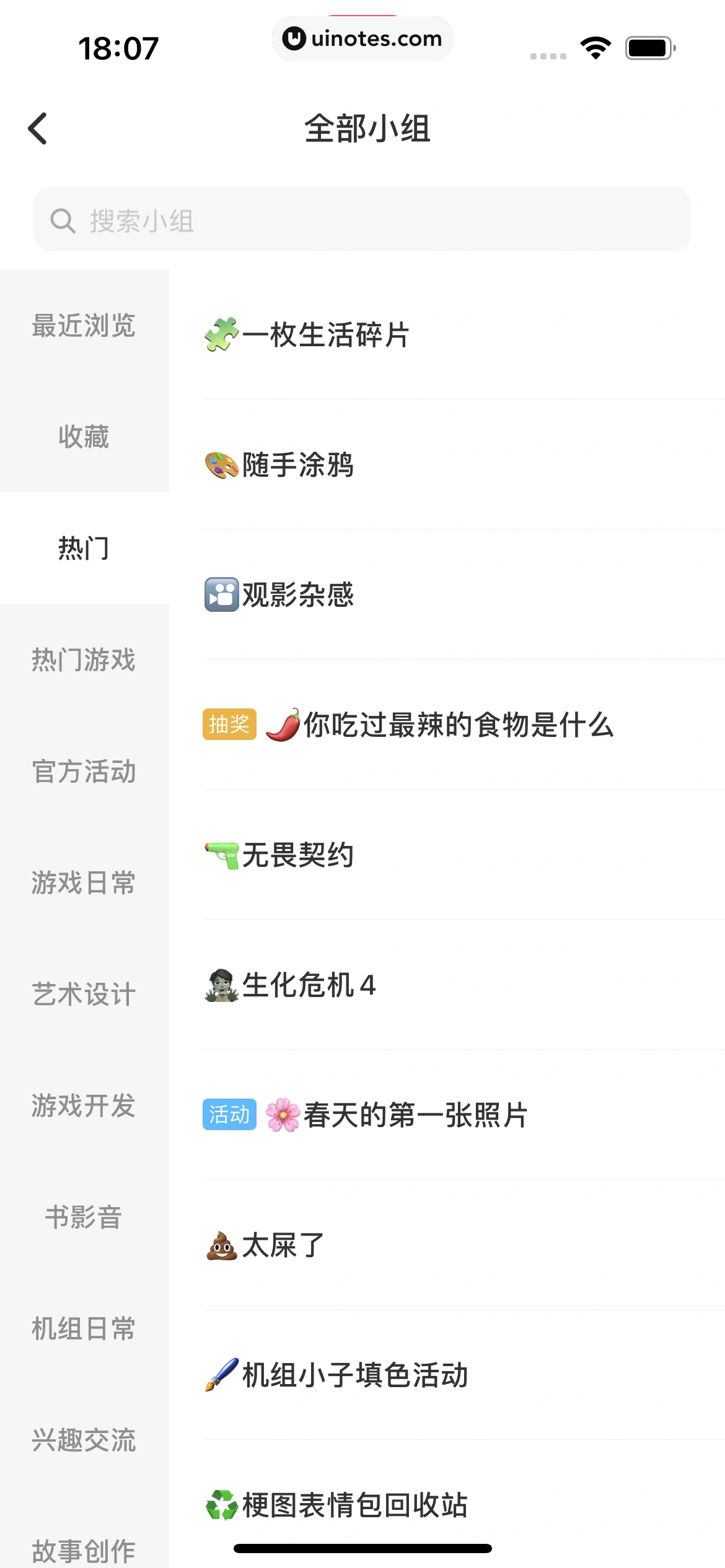725x1568 pixels.
Task: Tap the search magnifier icon
Action: pyautogui.click(x=62, y=220)
